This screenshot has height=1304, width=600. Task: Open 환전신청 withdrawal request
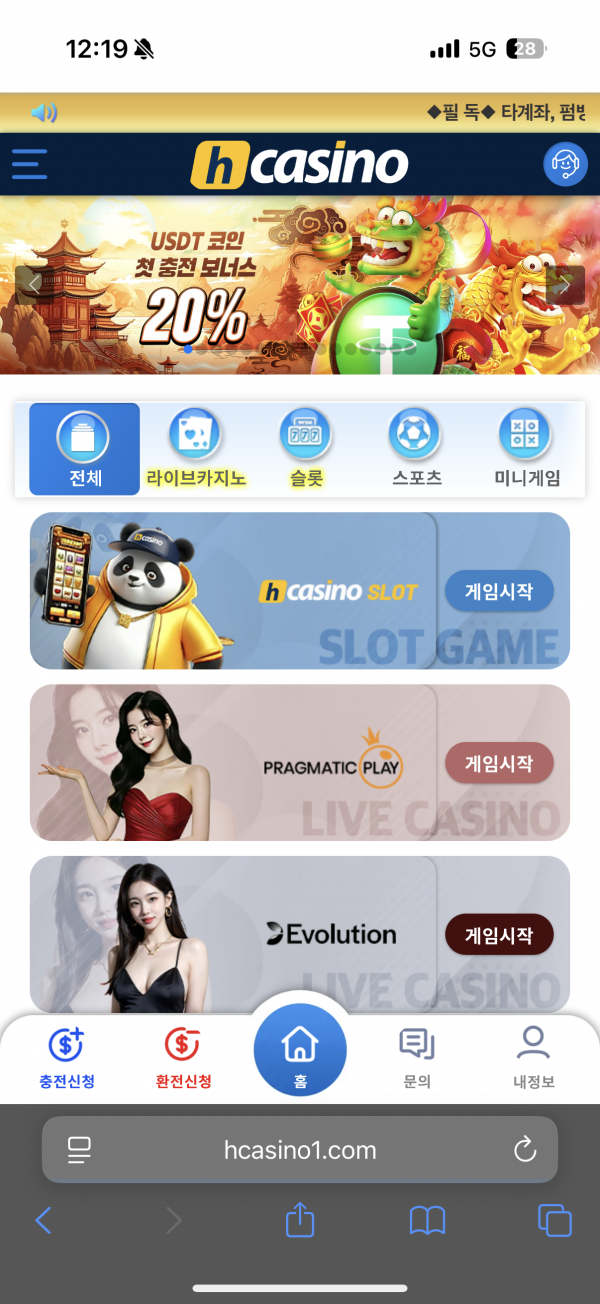coord(183,1058)
